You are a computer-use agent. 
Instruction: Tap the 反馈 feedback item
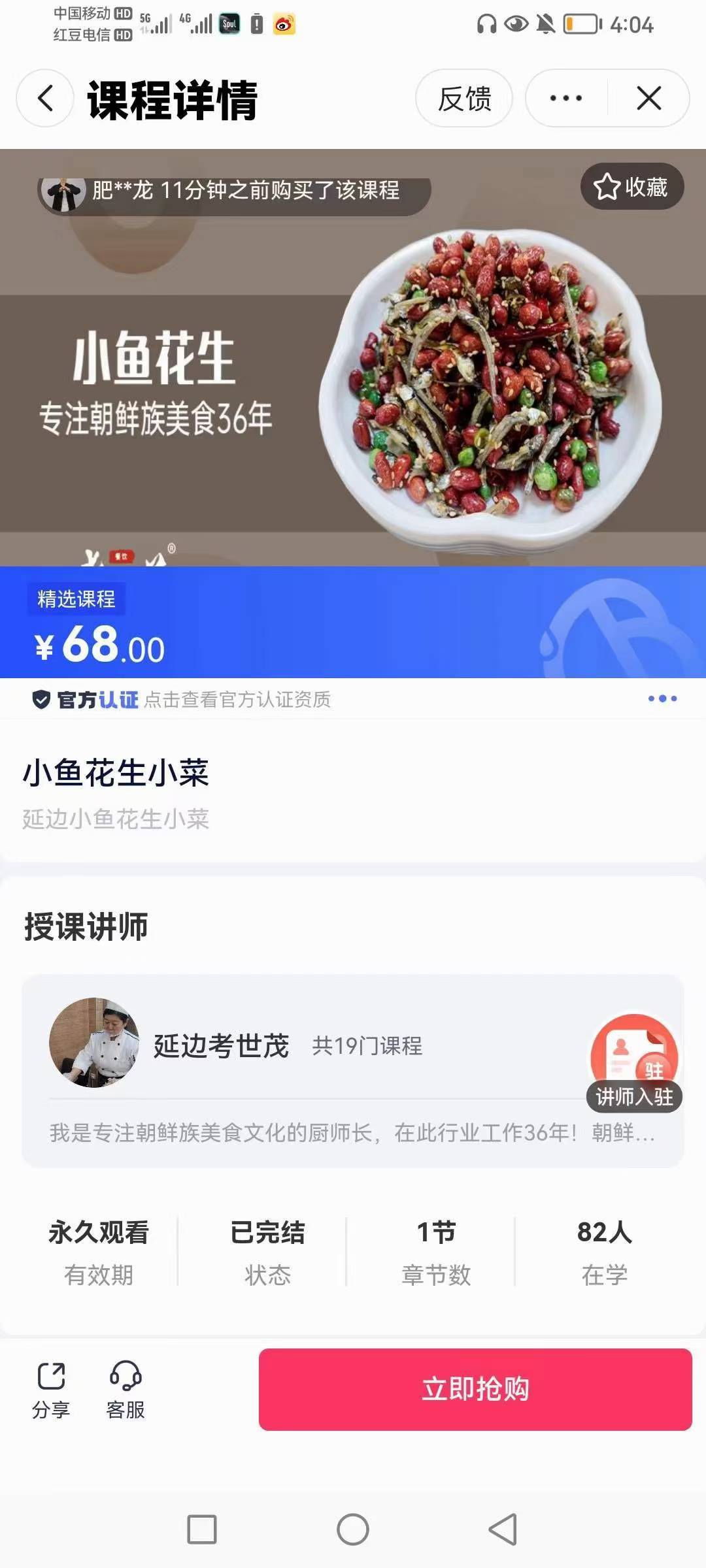(x=464, y=98)
